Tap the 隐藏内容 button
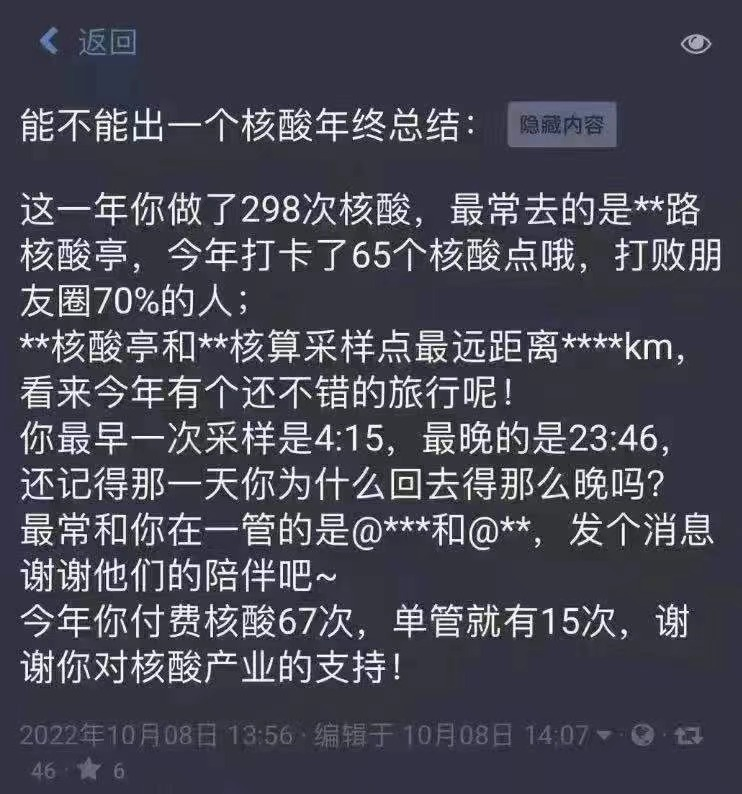This screenshot has height=794, width=742. [x=561, y=126]
